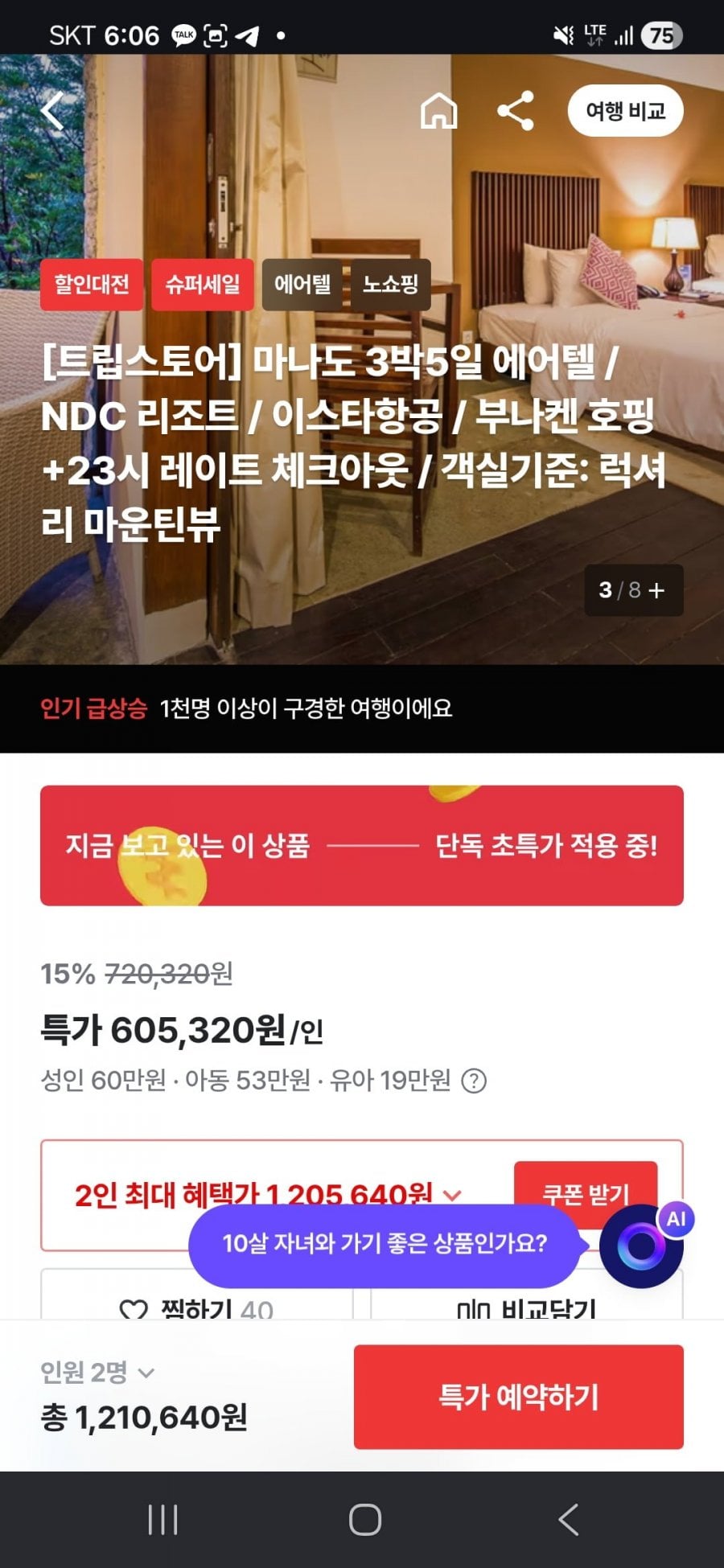Book now with 특가 예약하기
The image size is (724, 1568).
pyautogui.click(x=518, y=1397)
